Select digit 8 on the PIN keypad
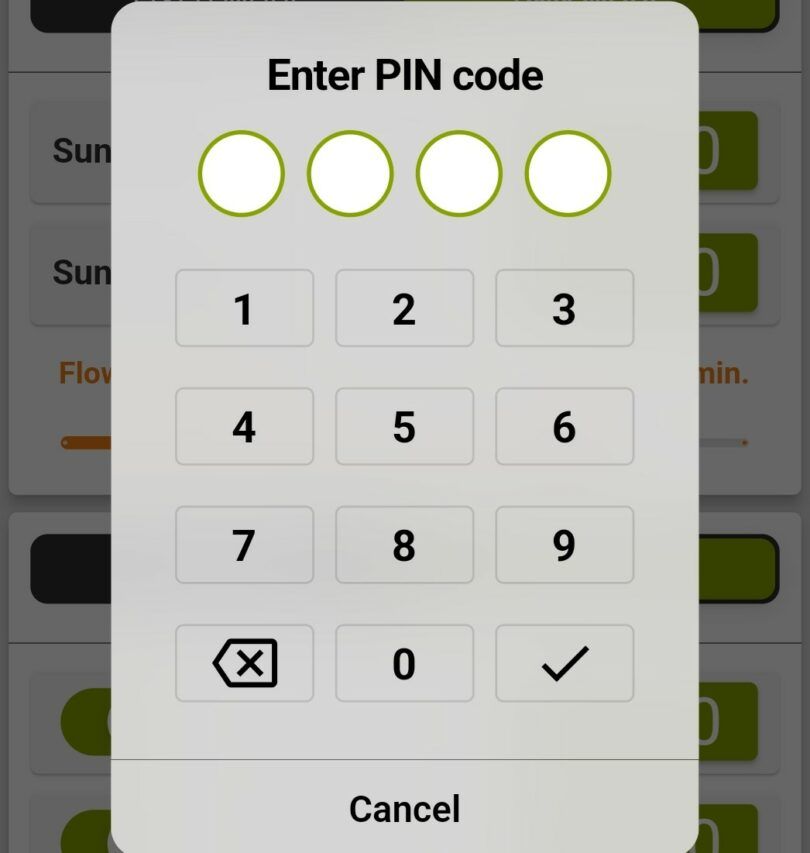The height and width of the screenshot is (853, 810). (x=404, y=545)
